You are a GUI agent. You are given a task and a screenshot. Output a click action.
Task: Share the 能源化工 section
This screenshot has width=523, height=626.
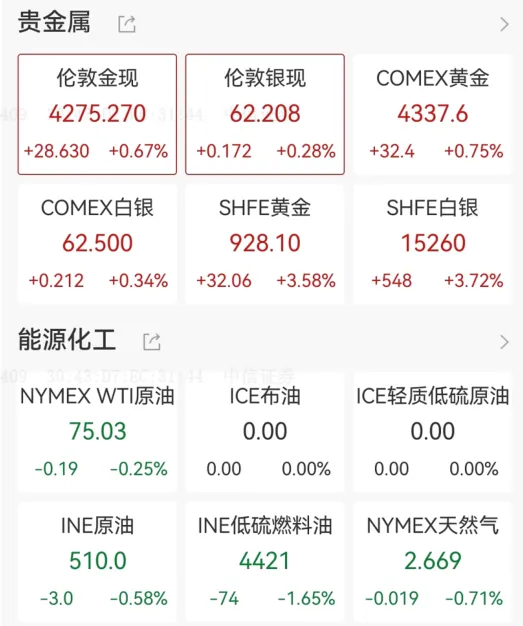point(152,342)
